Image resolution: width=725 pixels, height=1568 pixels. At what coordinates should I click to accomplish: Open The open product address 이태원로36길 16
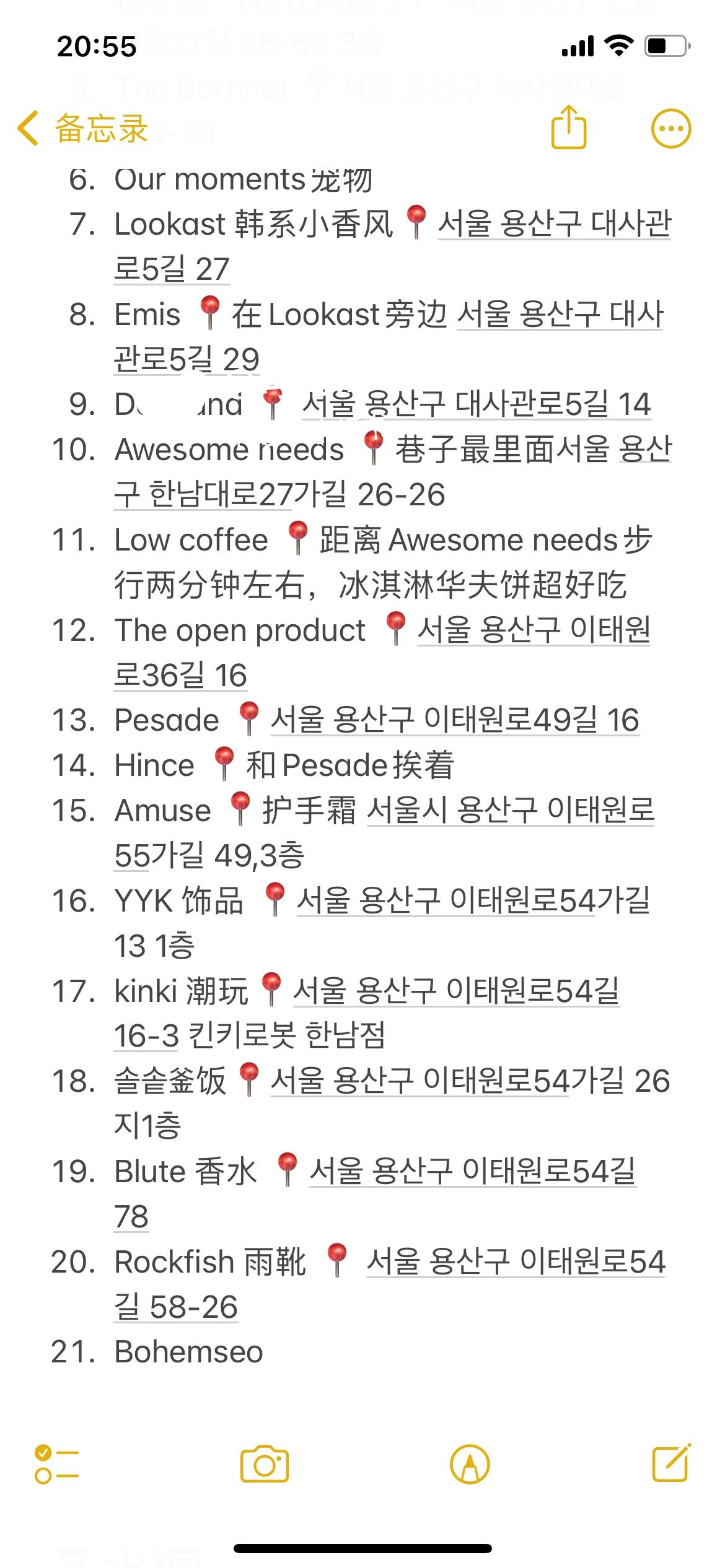(533, 630)
